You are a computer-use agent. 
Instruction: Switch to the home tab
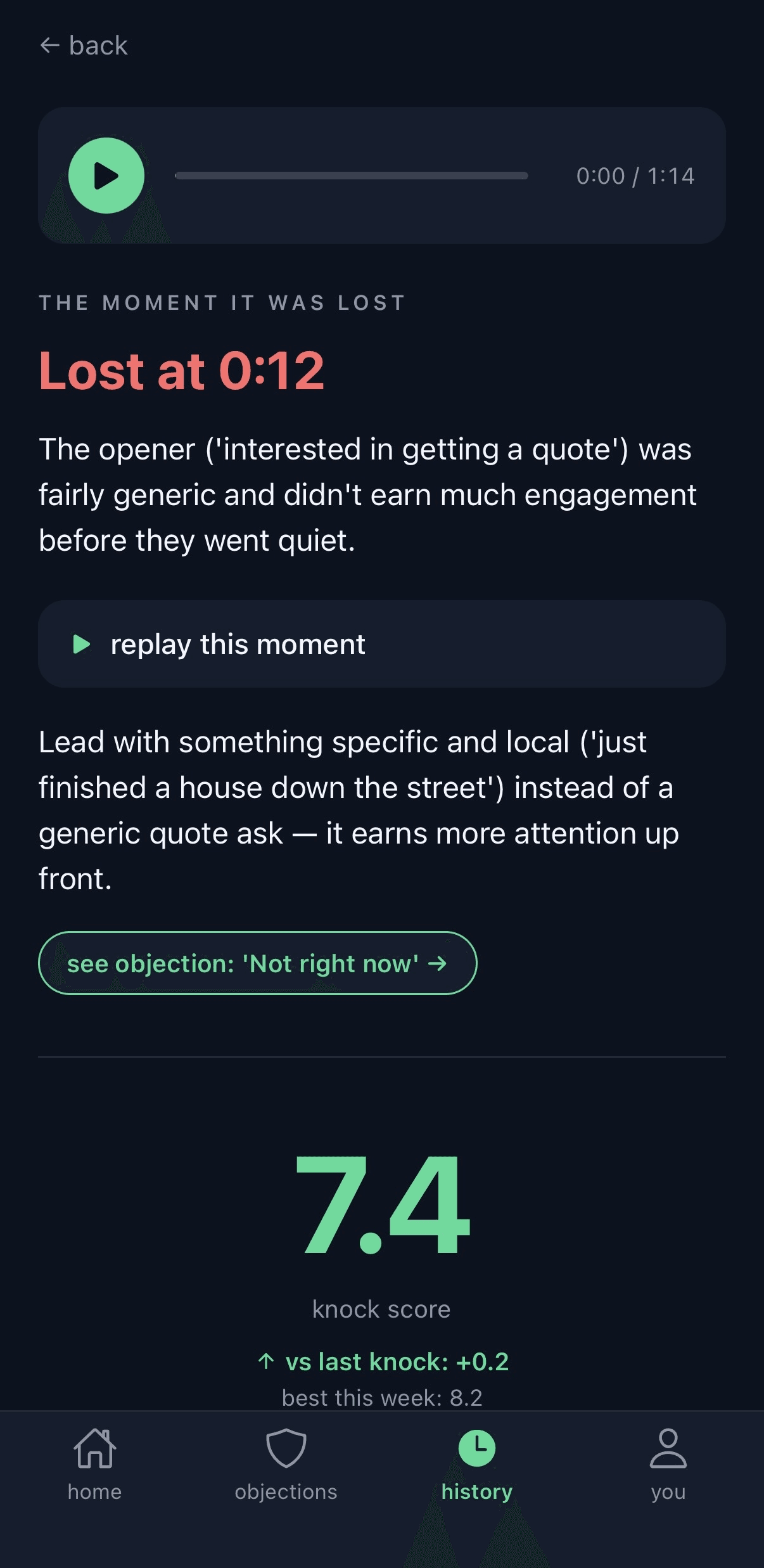pos(95,1465)
